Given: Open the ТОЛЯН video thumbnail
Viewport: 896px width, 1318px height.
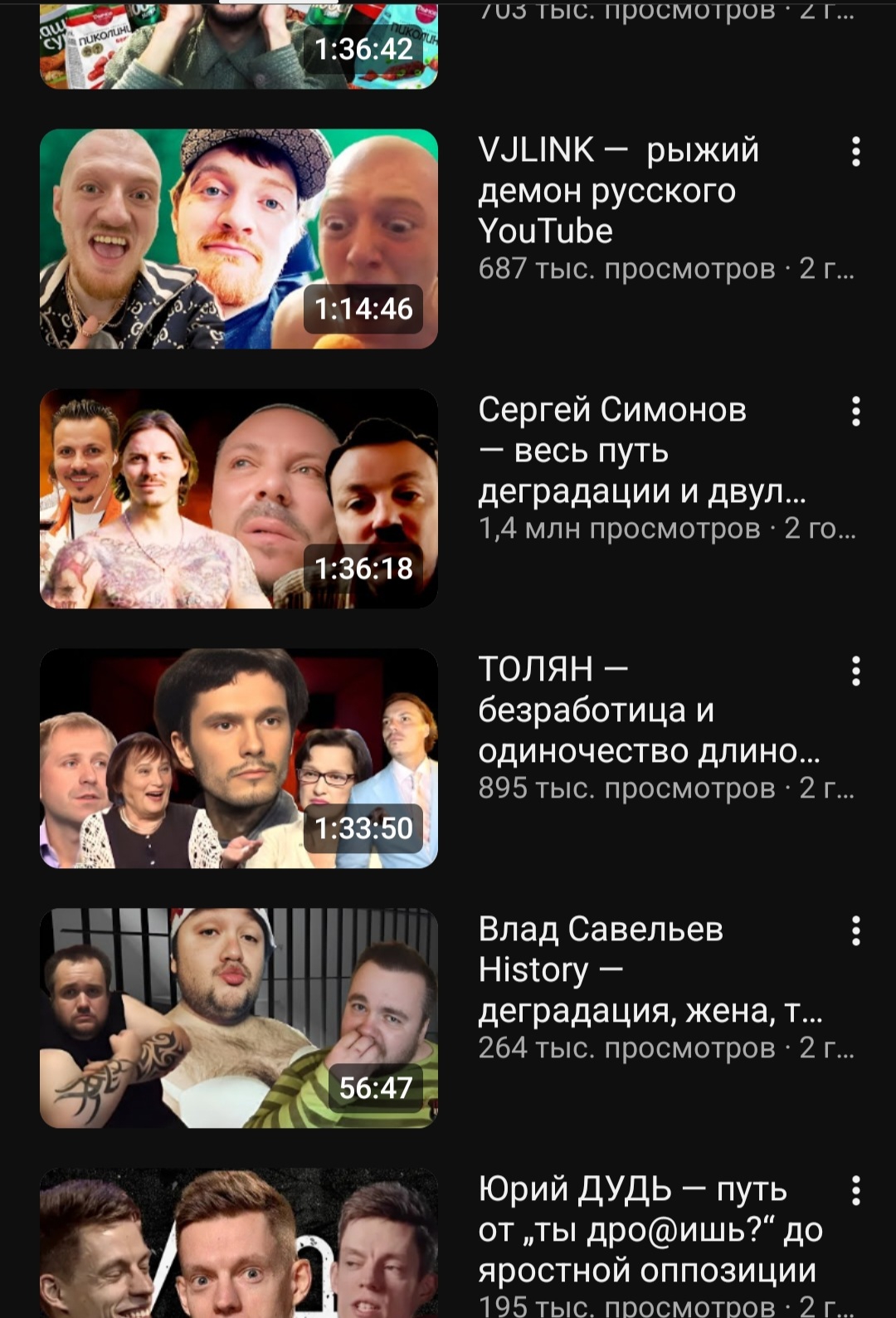Looking at the screenshot, I should (x=239, y=758).
